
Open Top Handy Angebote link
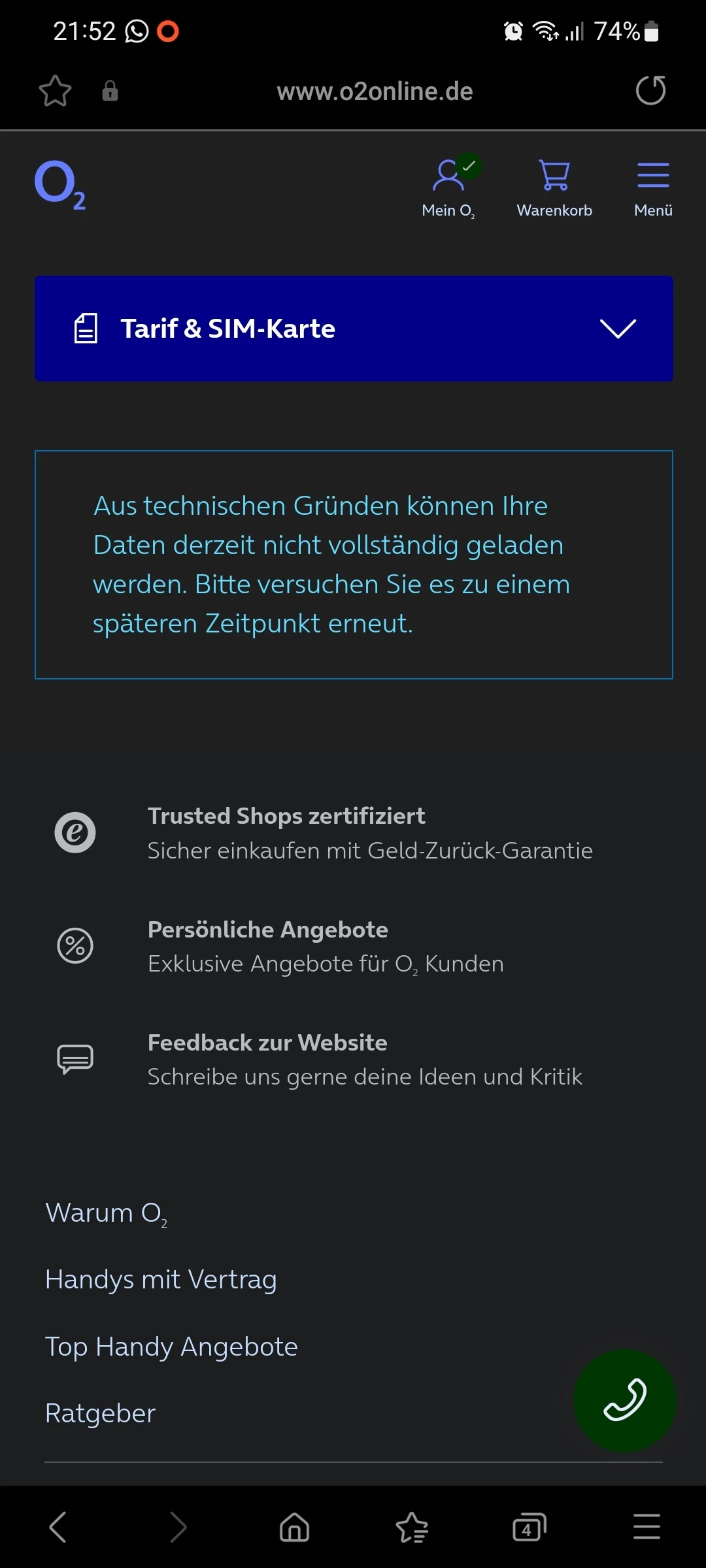171,1347
